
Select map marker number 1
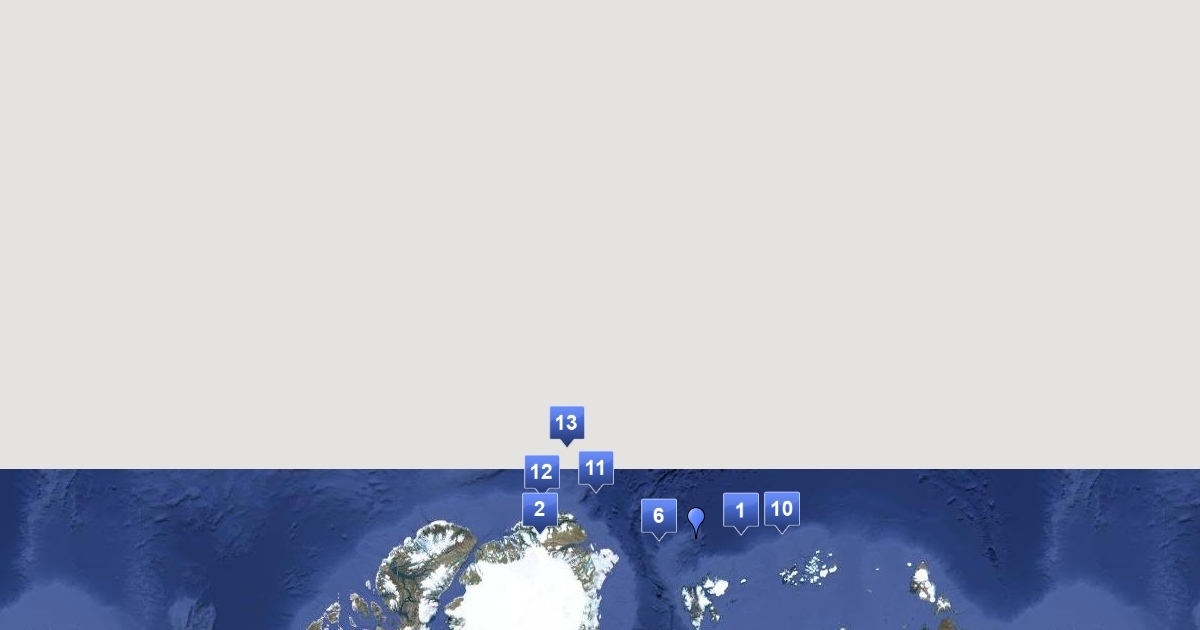click(740, 510)
